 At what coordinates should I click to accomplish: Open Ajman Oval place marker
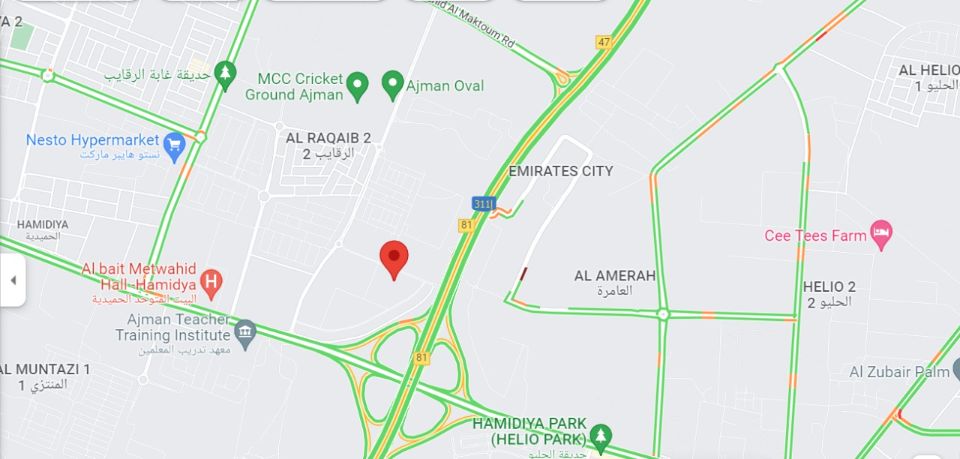coord(393,86)
